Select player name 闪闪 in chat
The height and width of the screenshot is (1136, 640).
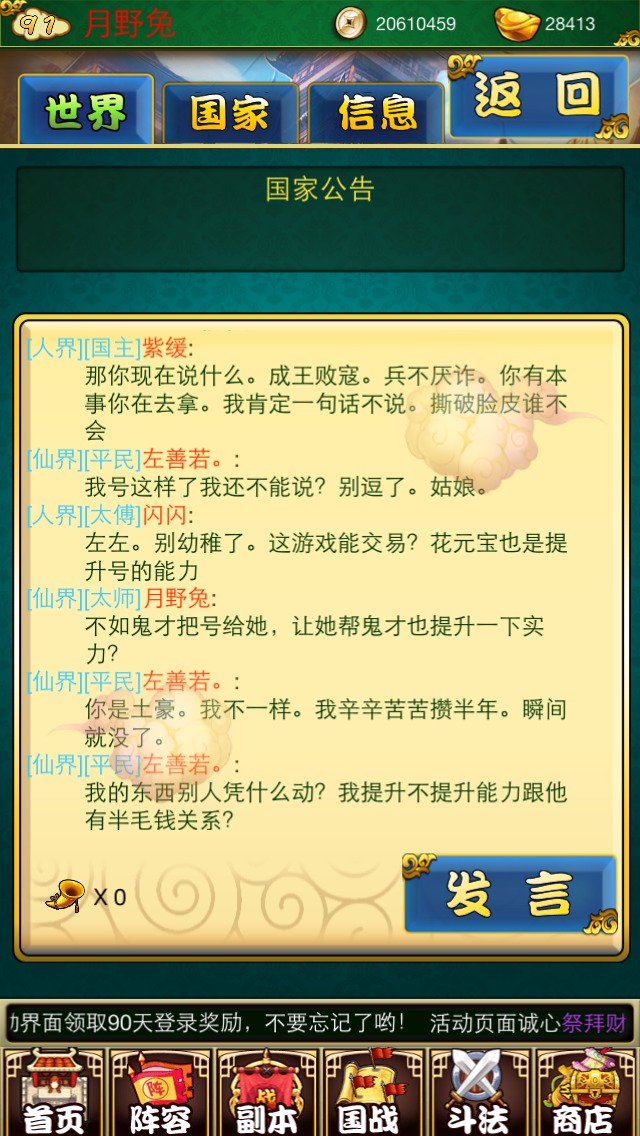tap(165, 515)
